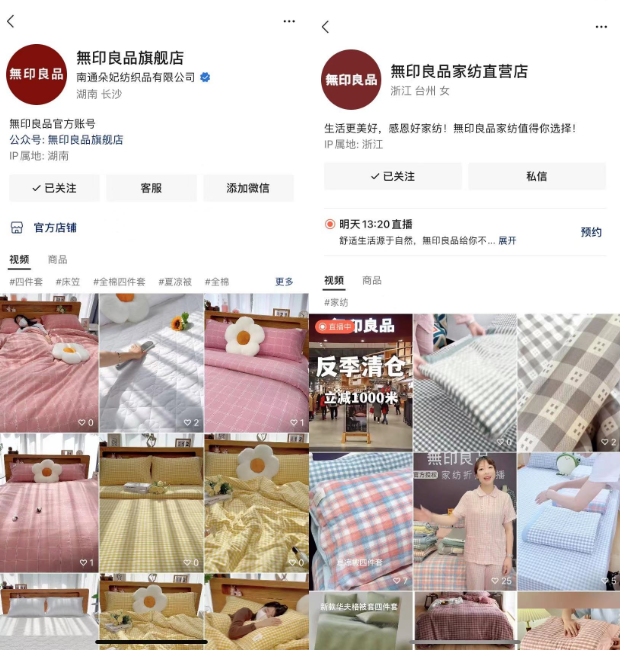The image size is (620, 651).
Task: Open overflow menu on 無印良品旗舰店 page
Action: tap(289, 21)
